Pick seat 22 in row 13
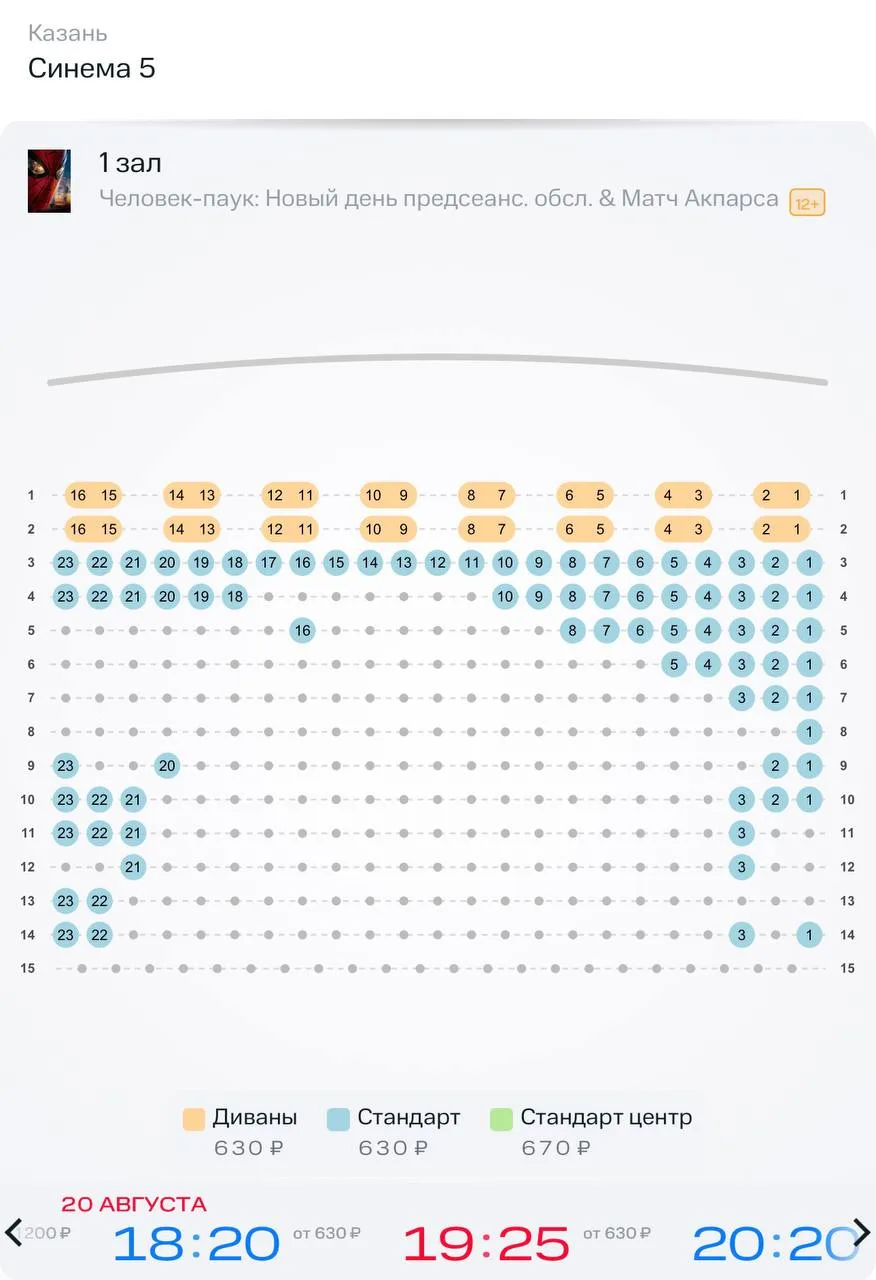Screen dimensions: 876x1280 [99, 901]
